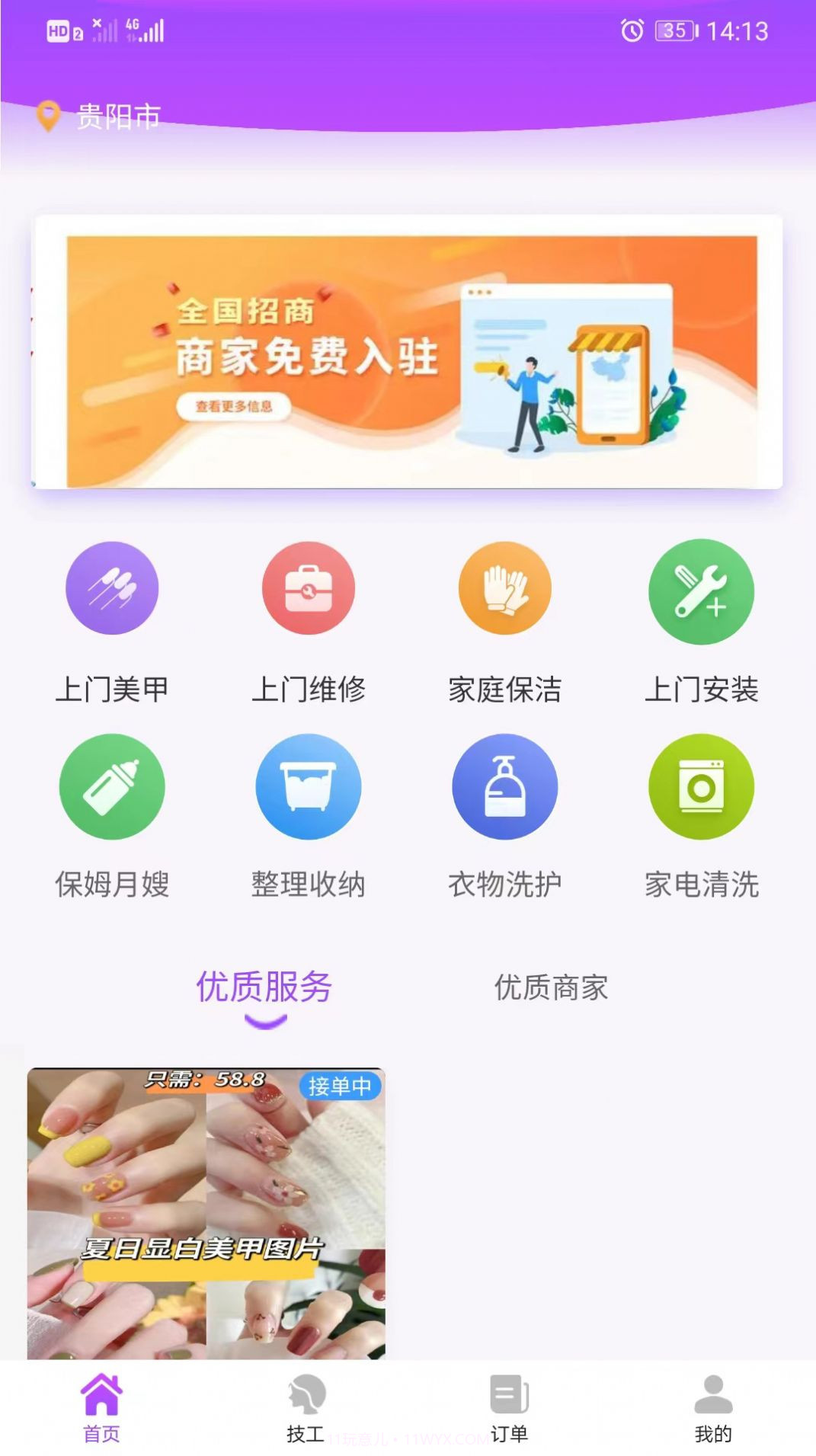Open the 技工 technician tab icon
Screen dimensions: 816x1456
click(x=306, y=1407)
